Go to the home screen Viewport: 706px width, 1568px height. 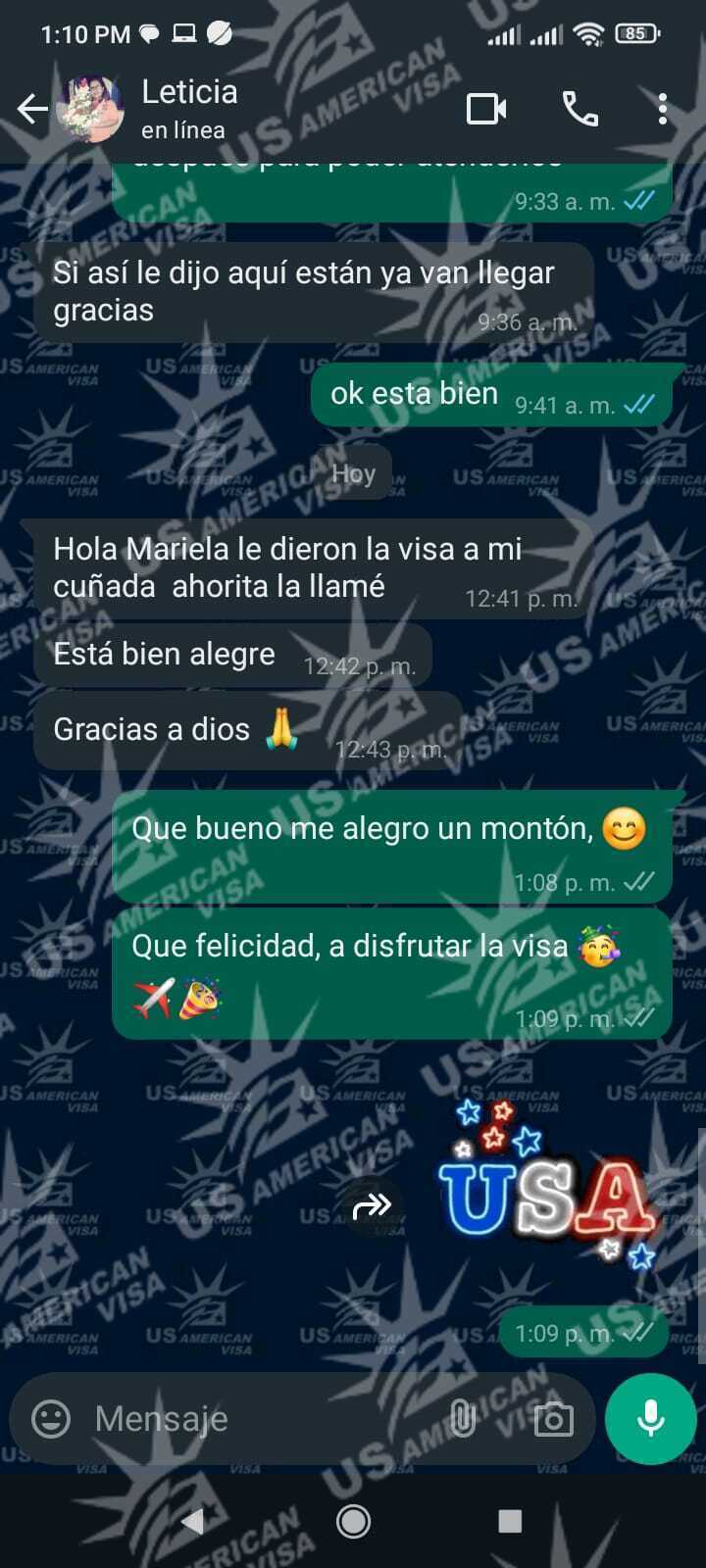point(353,1521)
